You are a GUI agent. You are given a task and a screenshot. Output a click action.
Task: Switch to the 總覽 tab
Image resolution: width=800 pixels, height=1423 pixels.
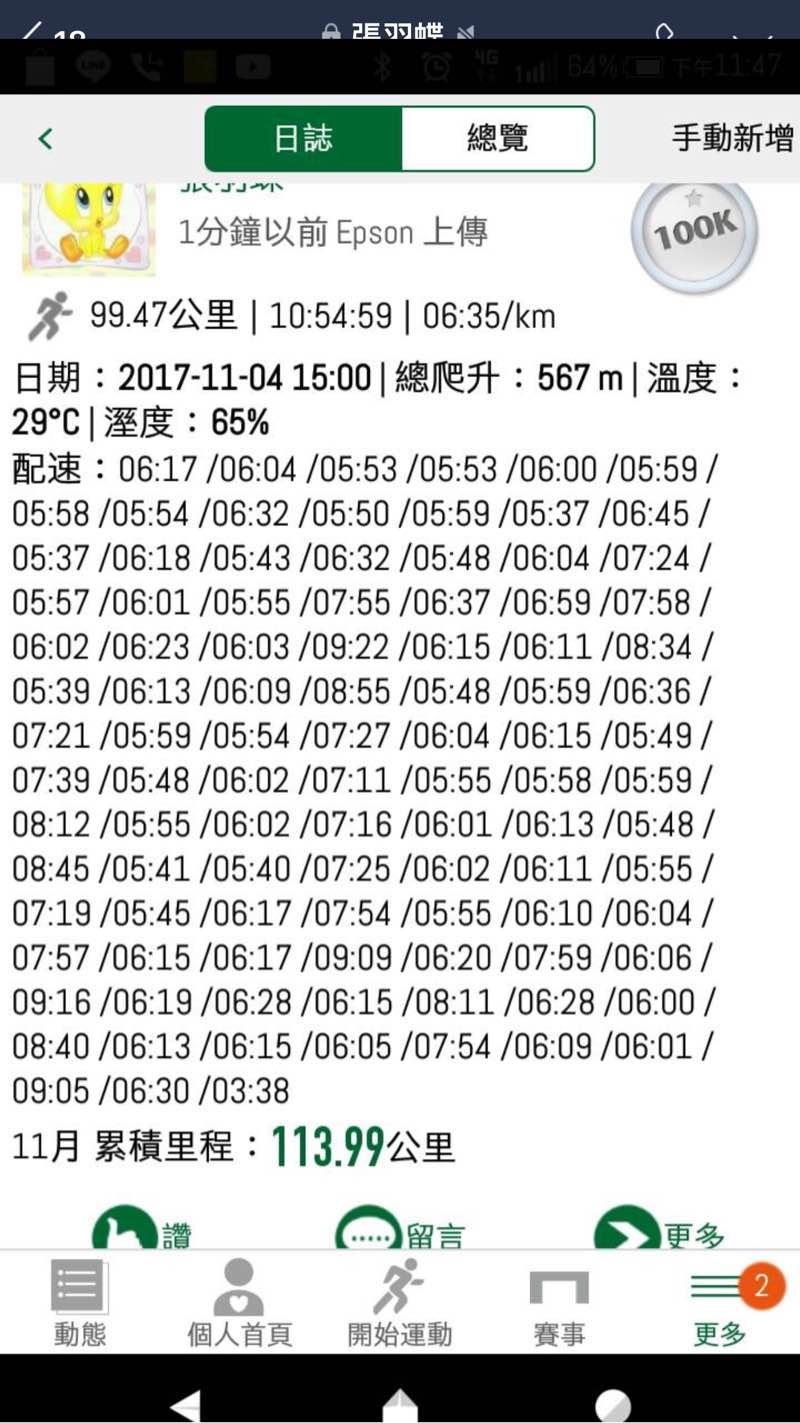pos(497,139)
